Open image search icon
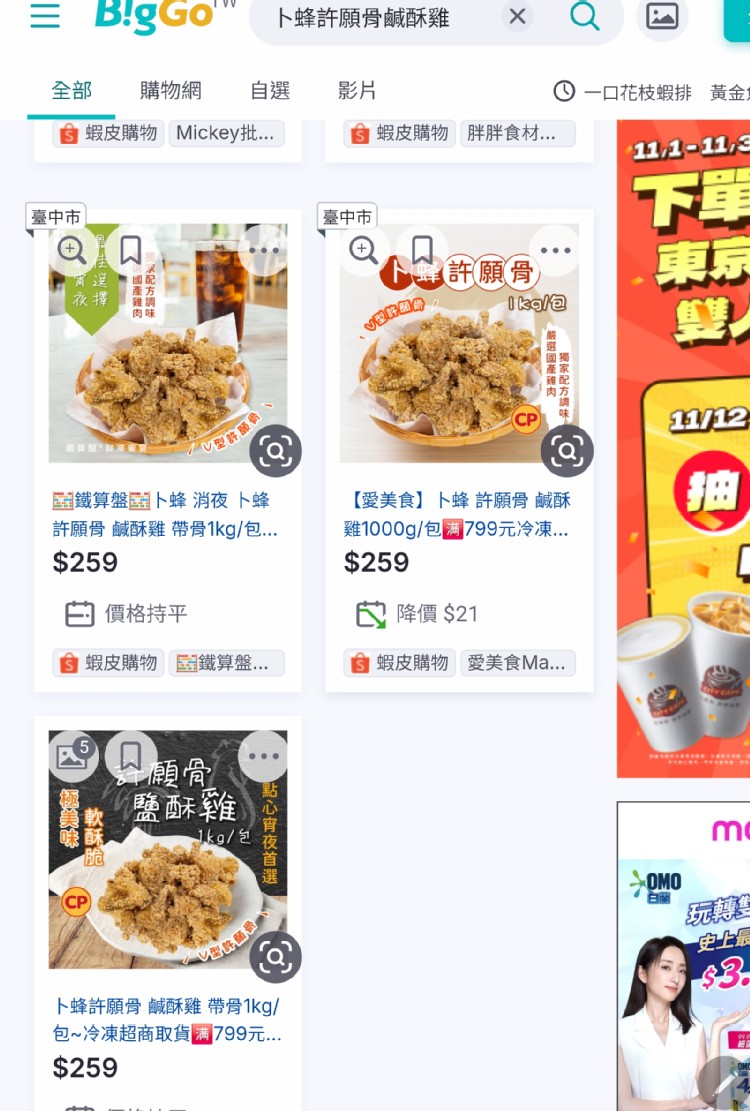This screenshot has height=1111, width=750. pyautogui.click(x=662, y=16)
